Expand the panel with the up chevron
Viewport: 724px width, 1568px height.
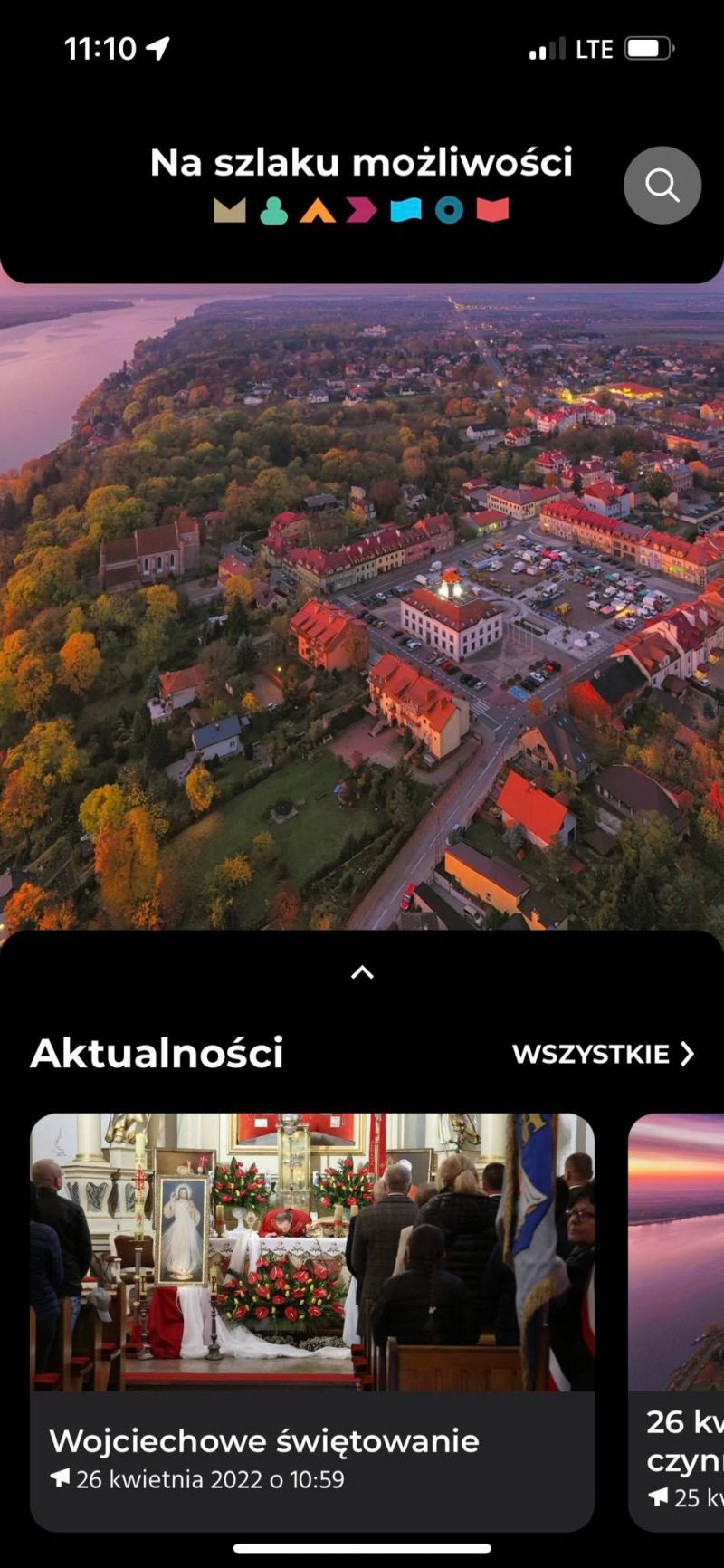pos(362,972)
